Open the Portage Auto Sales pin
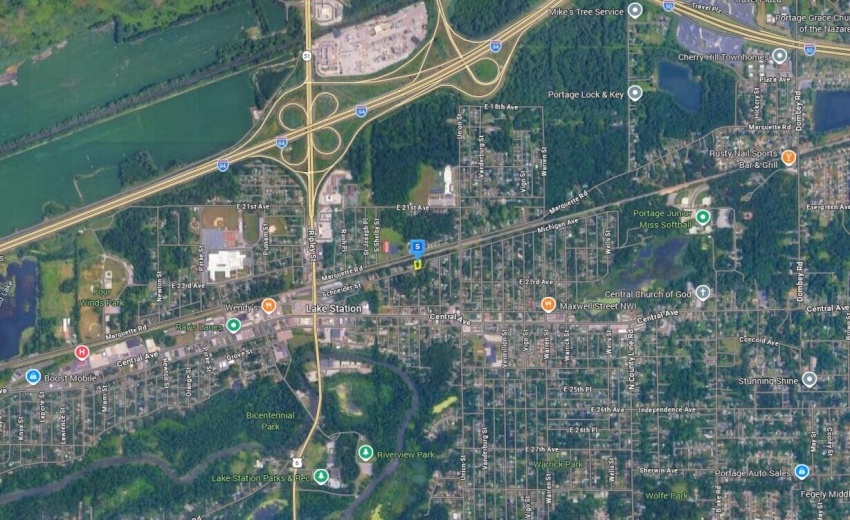Image resolution: width=850 pixels, height=520 pixels. click(x=801, y=472)
